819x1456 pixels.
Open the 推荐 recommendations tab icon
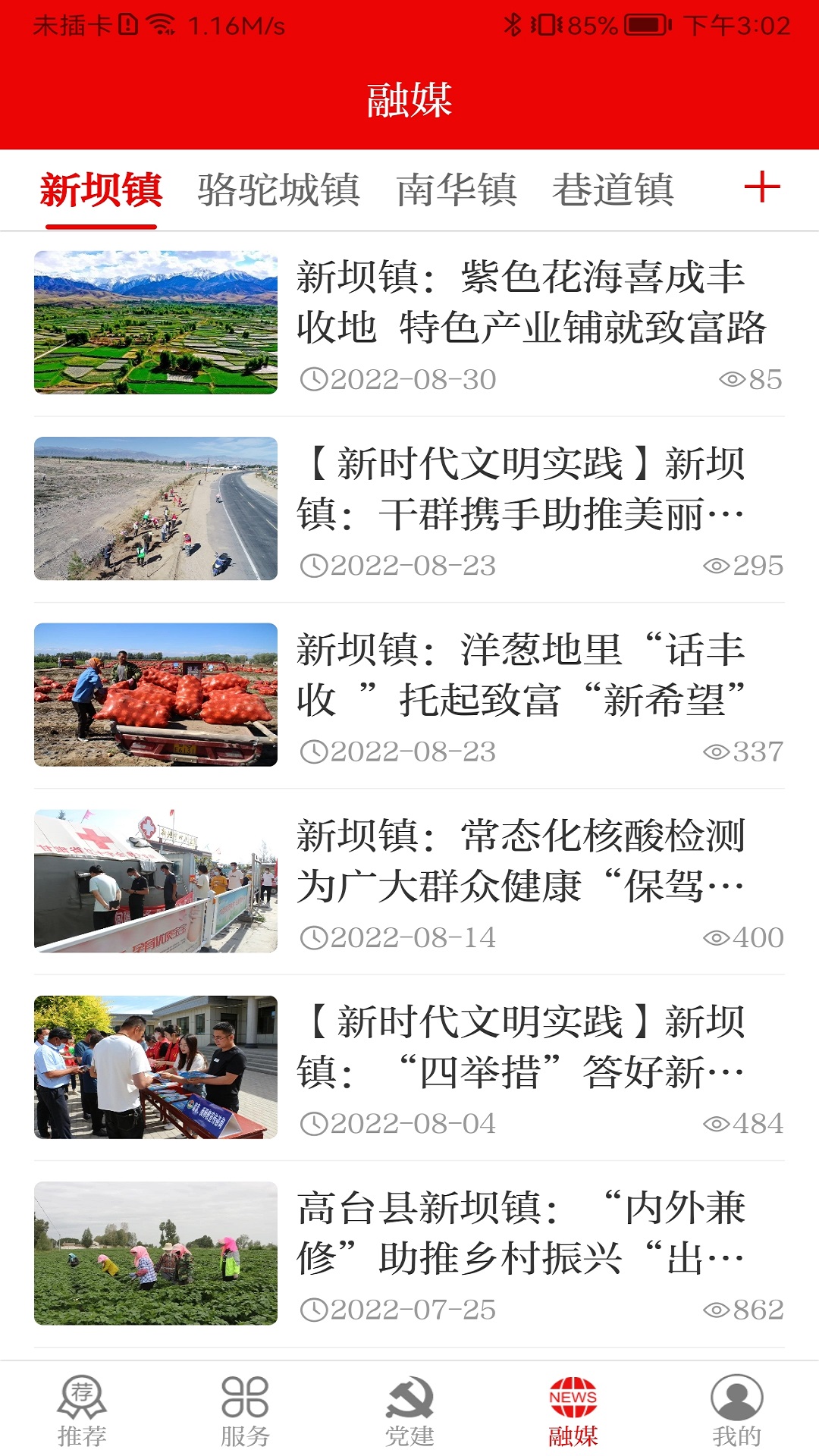pyautogui.click(x=81, y=1401)
